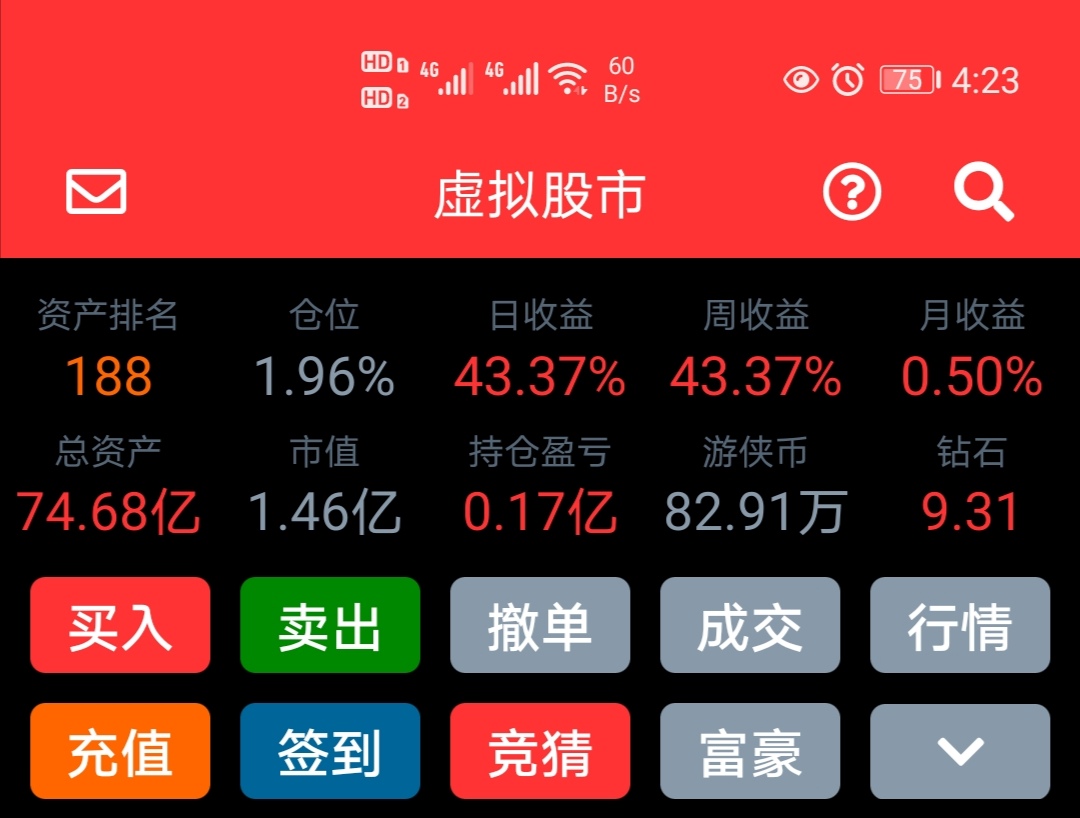This screenshot has height=818, width=1080.
Task: Open the 富豪 rich list
Action: [750, 751]
